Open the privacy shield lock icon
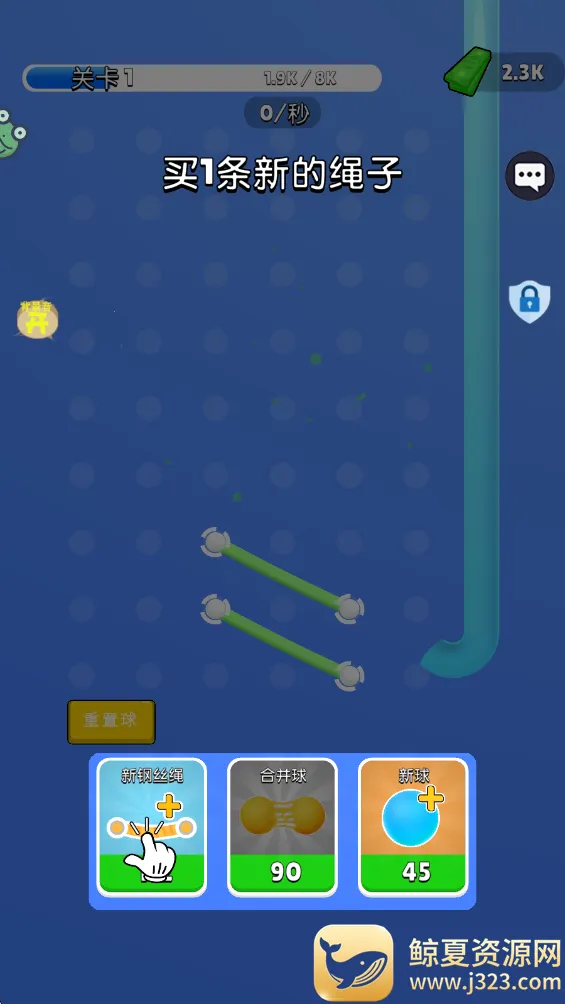The height and width of the screenshot is (1004, 565). click(529, 301)
